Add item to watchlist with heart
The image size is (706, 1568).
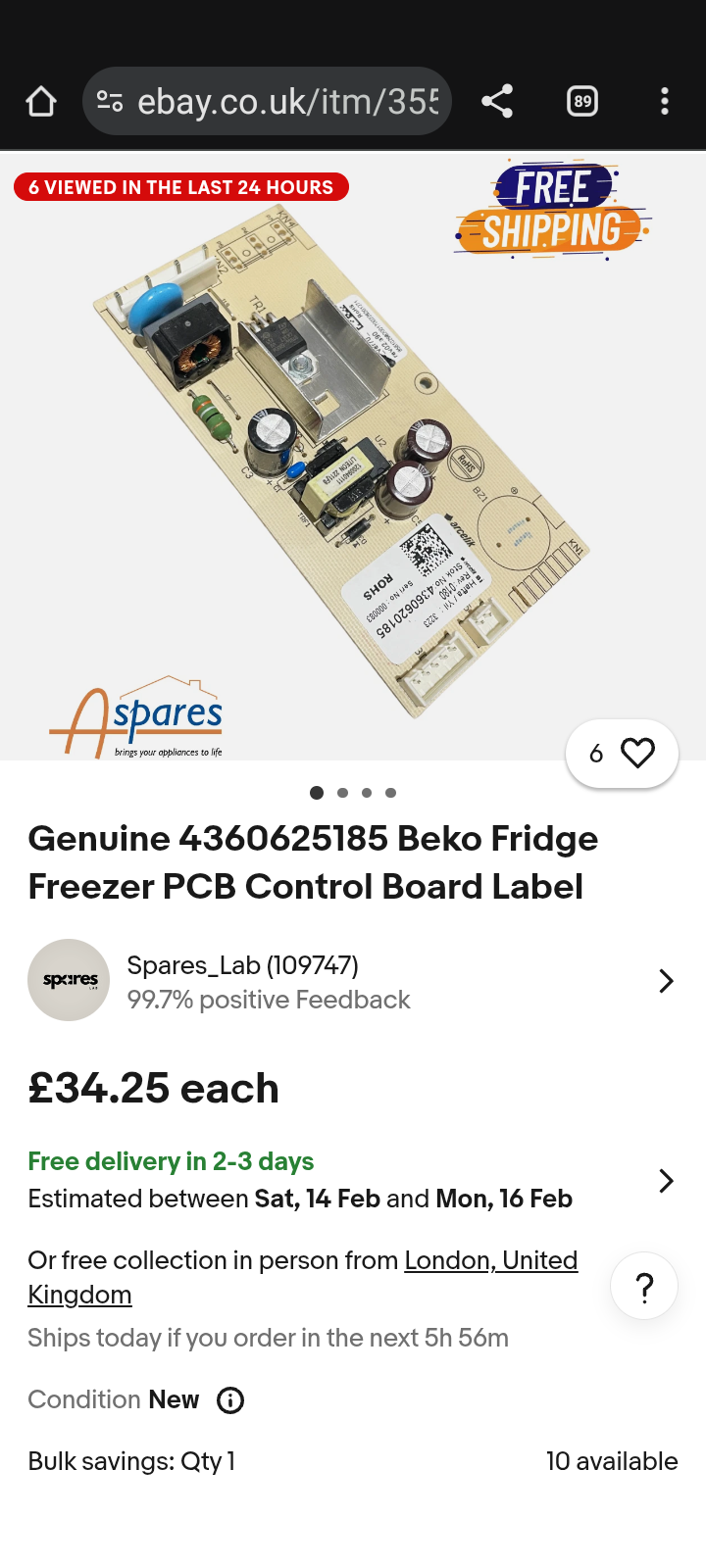tap(623, 753)
